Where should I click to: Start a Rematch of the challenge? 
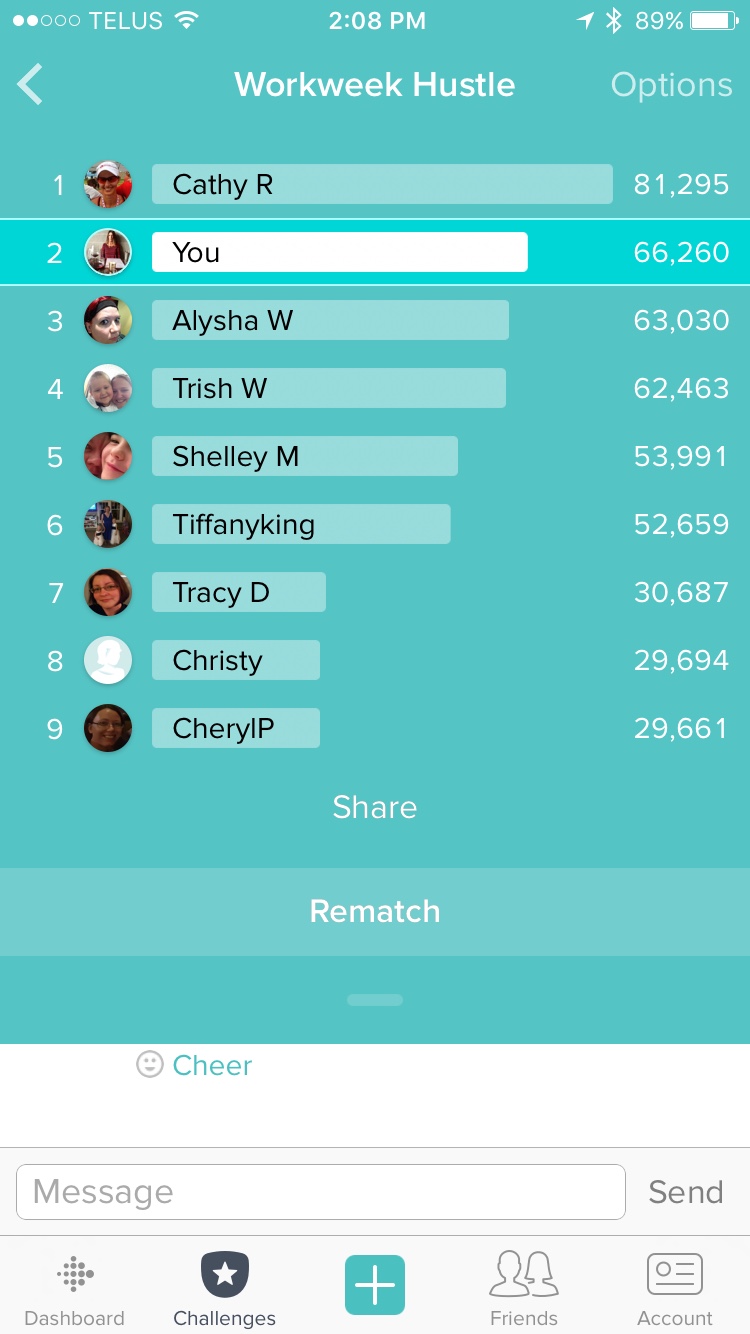click(x=375, y=911)
